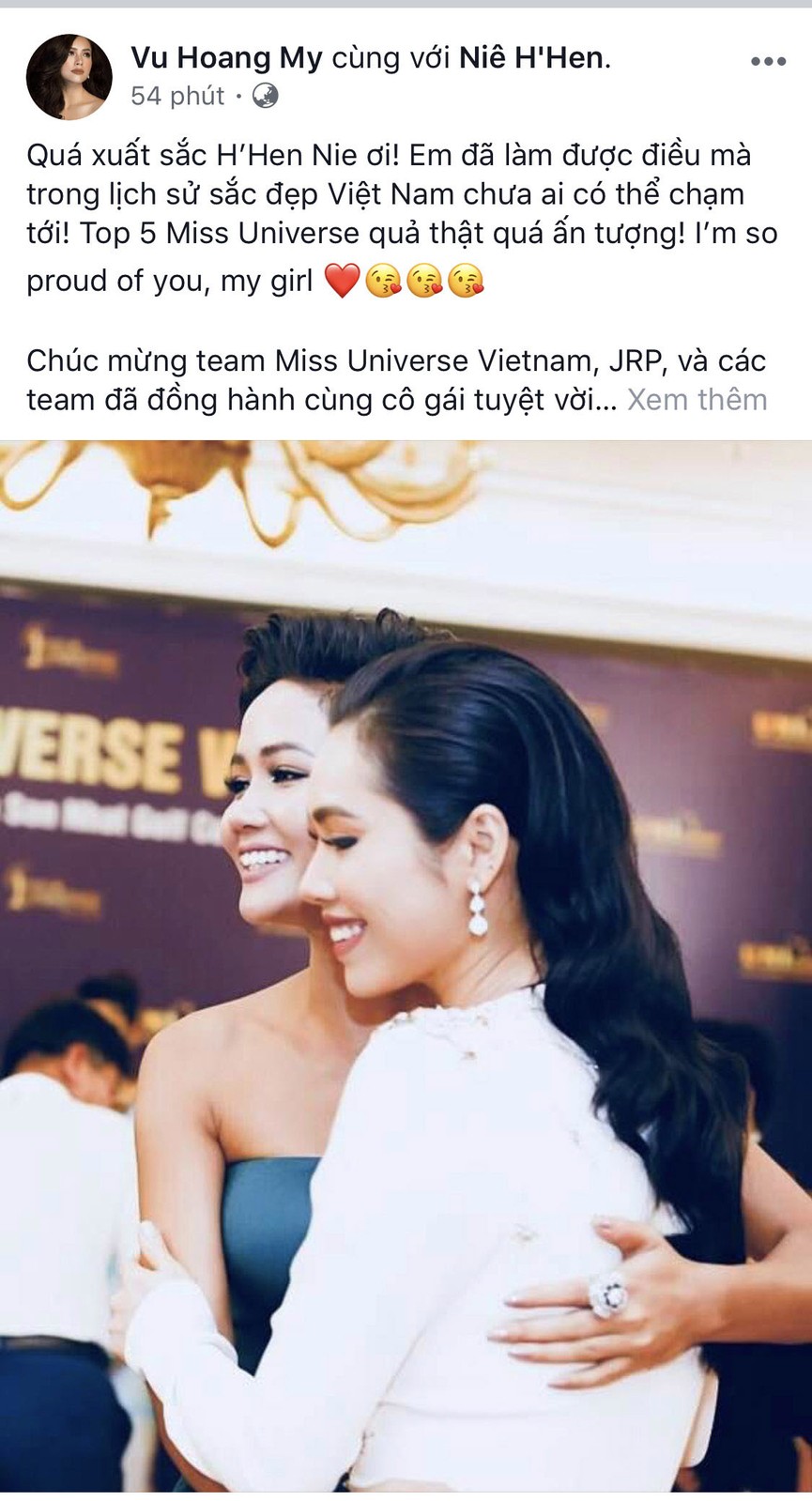Tap the globe privacy icon next to 54 phút
The width and height of the screenshot is (812, 1501).
point(266,96)
